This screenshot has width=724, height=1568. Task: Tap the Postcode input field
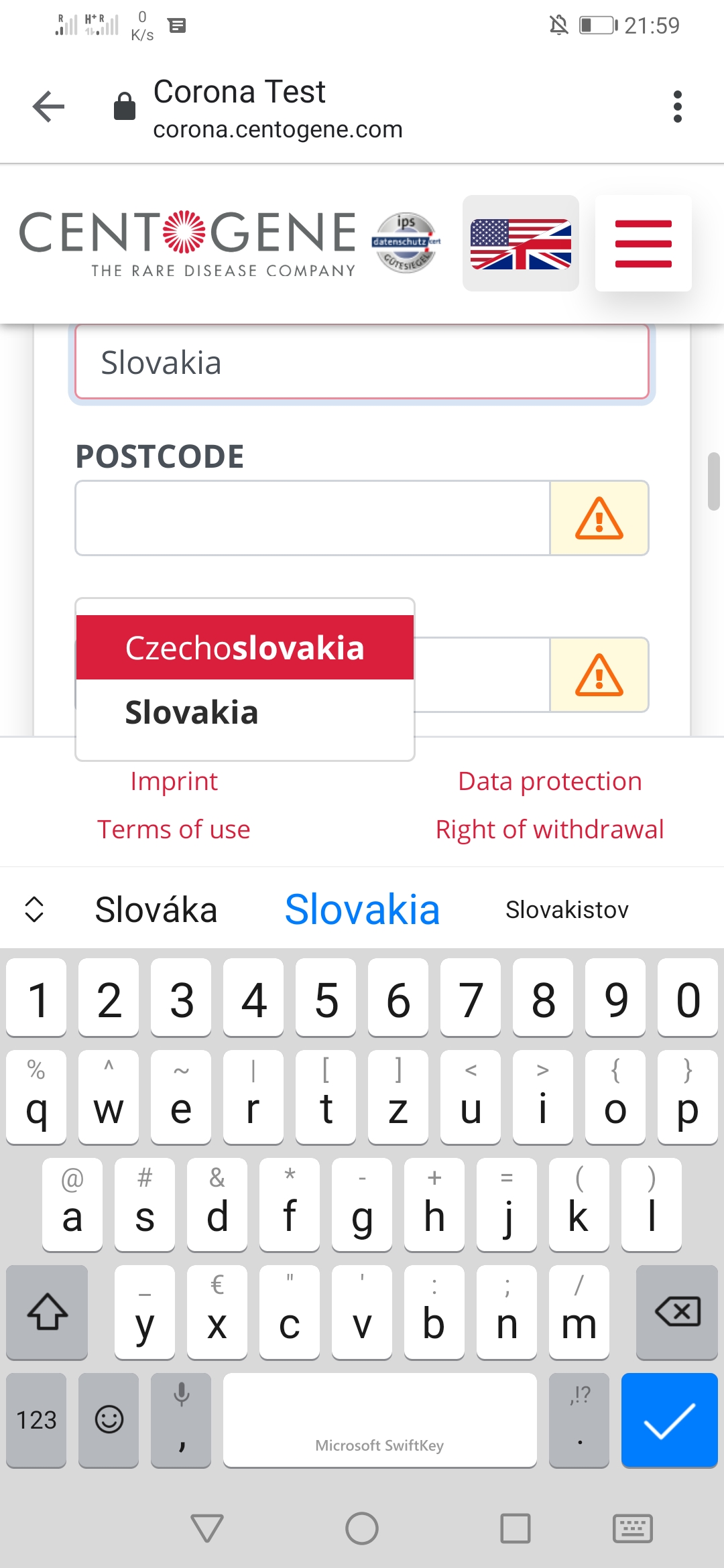(x=312, y=518)
